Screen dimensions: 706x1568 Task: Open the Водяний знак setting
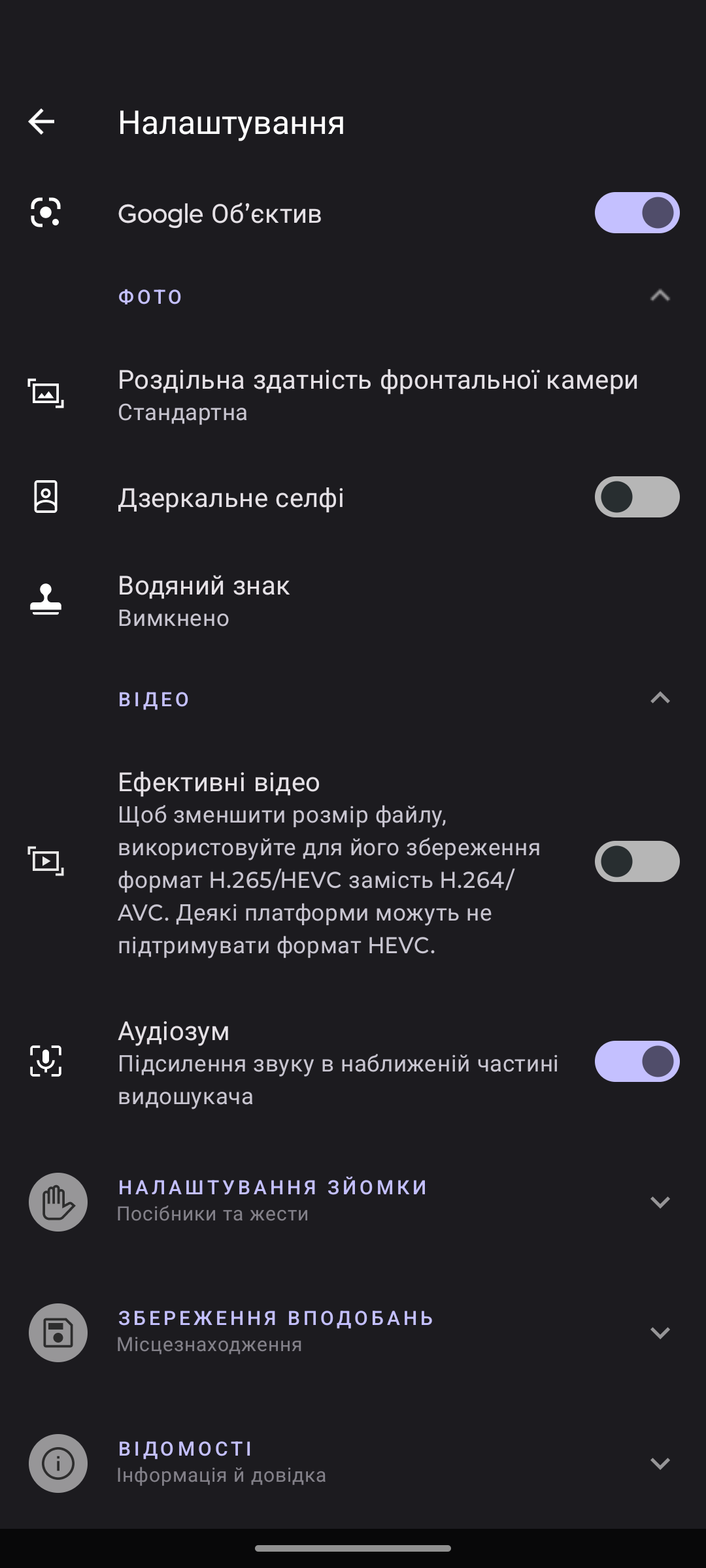click(x=204, y=601)
